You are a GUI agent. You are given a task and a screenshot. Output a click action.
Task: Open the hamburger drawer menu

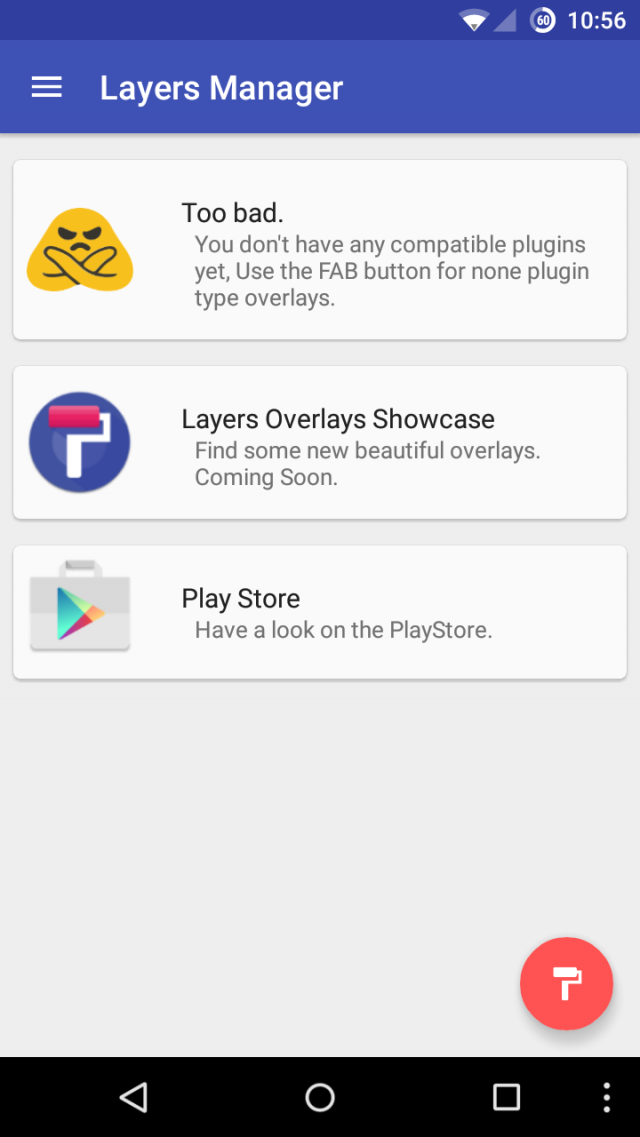(x=47, y=88)
